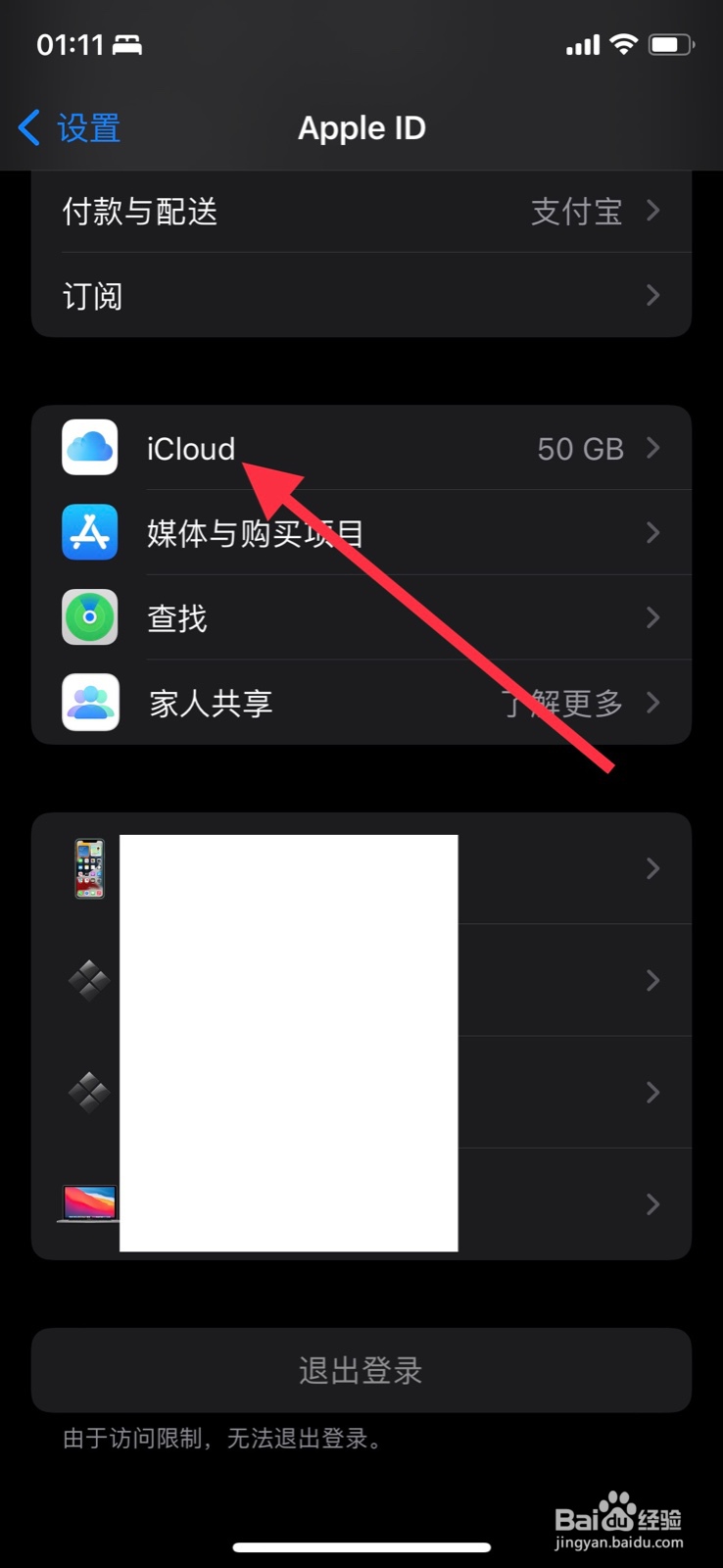Select the green 查找 (Find My) icon

[x=89, y=616]
